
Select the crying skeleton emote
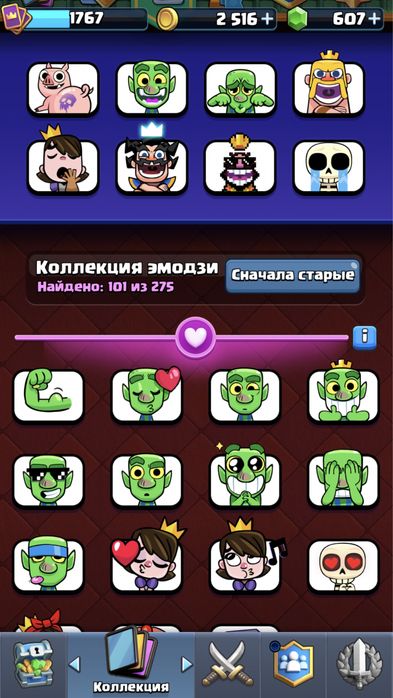tap(329, 167)
